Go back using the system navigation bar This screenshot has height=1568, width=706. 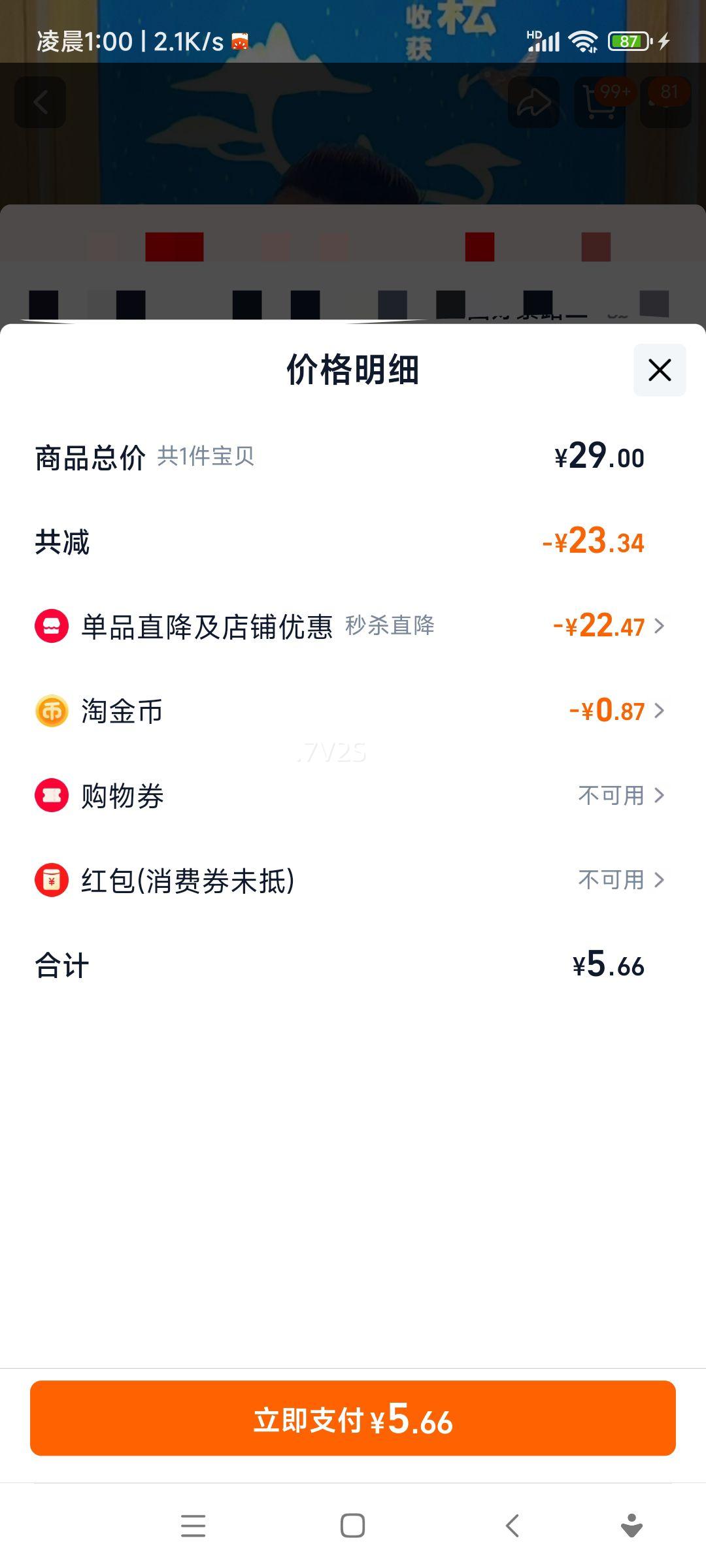pyautogui.click(x=513, y=1526)
